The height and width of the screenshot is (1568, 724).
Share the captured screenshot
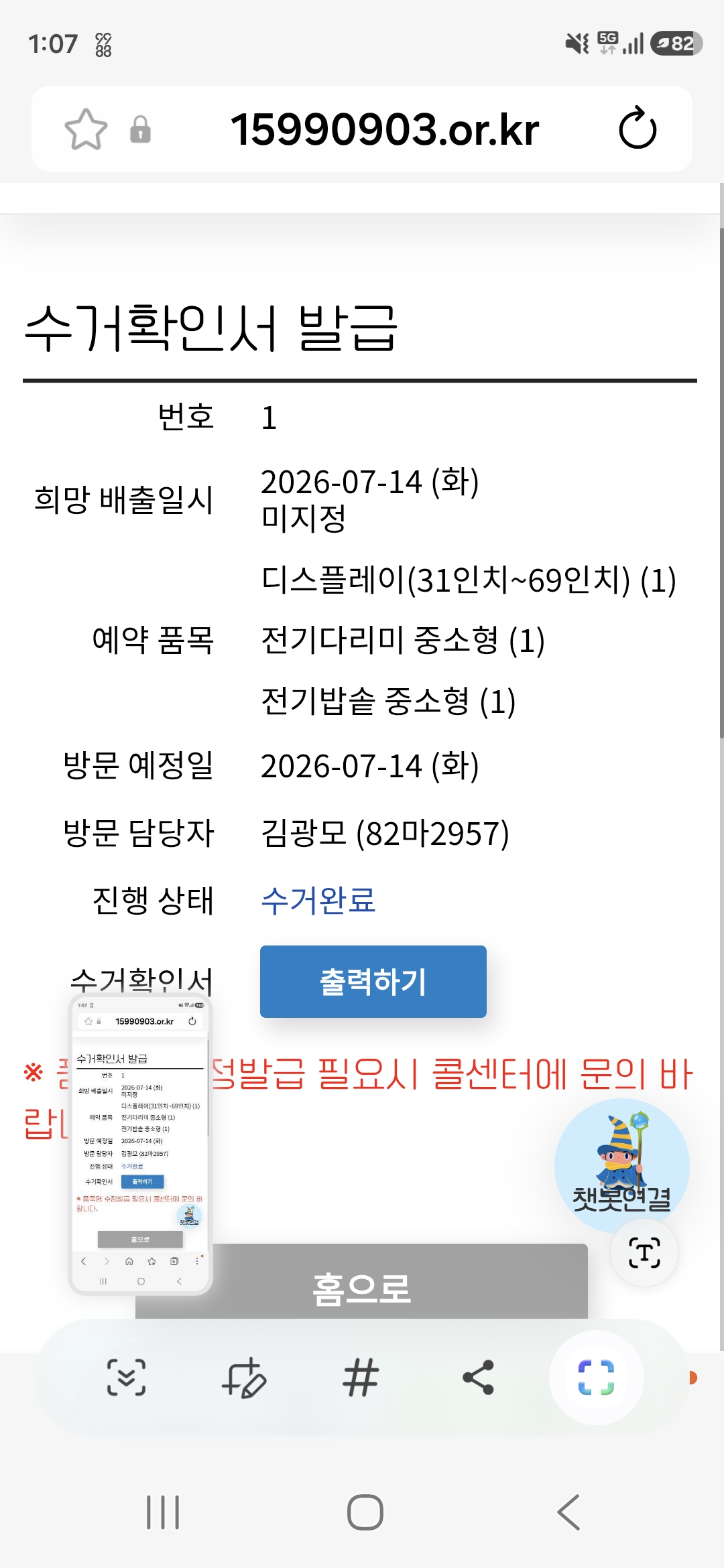(479, 1378)
